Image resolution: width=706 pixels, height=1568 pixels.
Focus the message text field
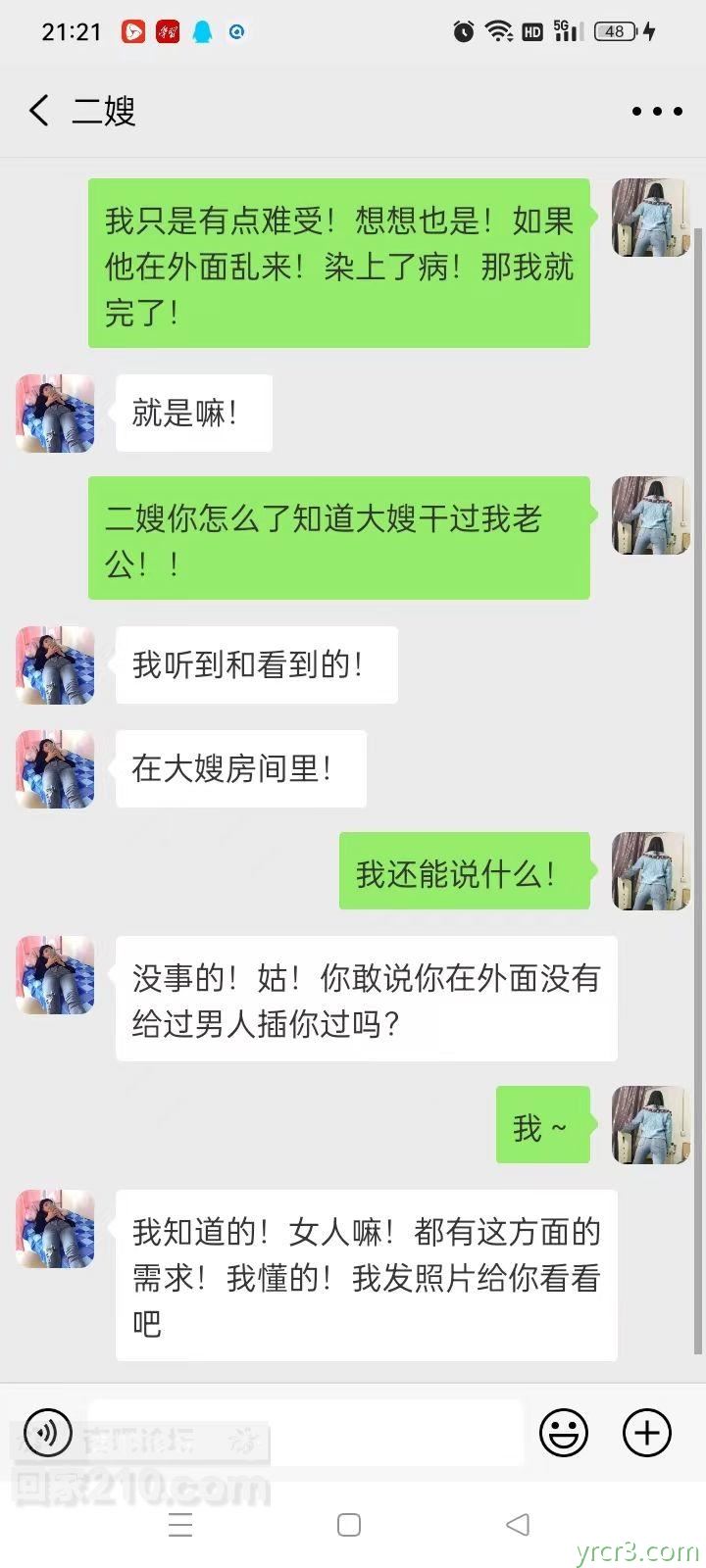point(306,1433)
